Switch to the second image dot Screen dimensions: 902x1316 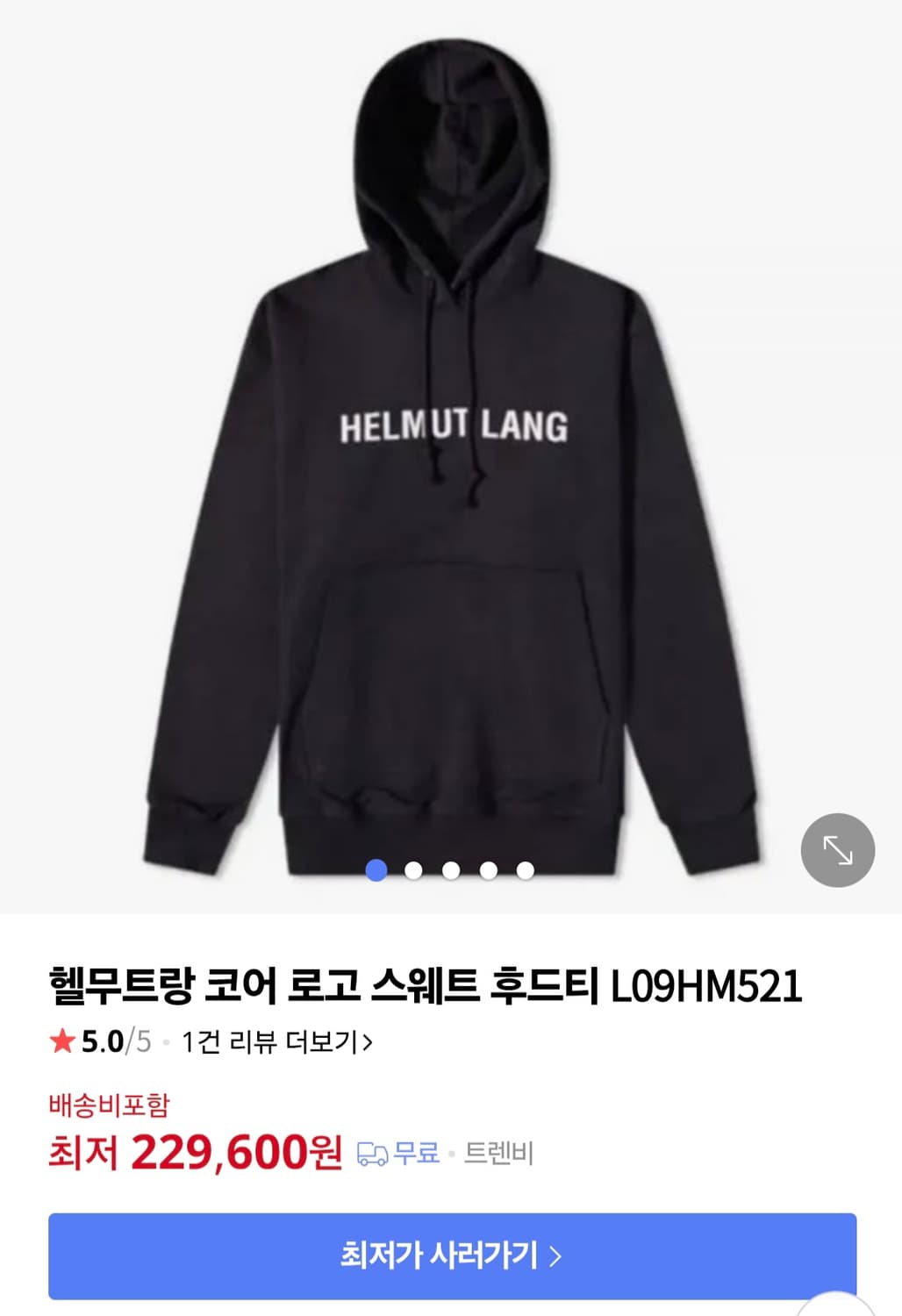(414, 869)
